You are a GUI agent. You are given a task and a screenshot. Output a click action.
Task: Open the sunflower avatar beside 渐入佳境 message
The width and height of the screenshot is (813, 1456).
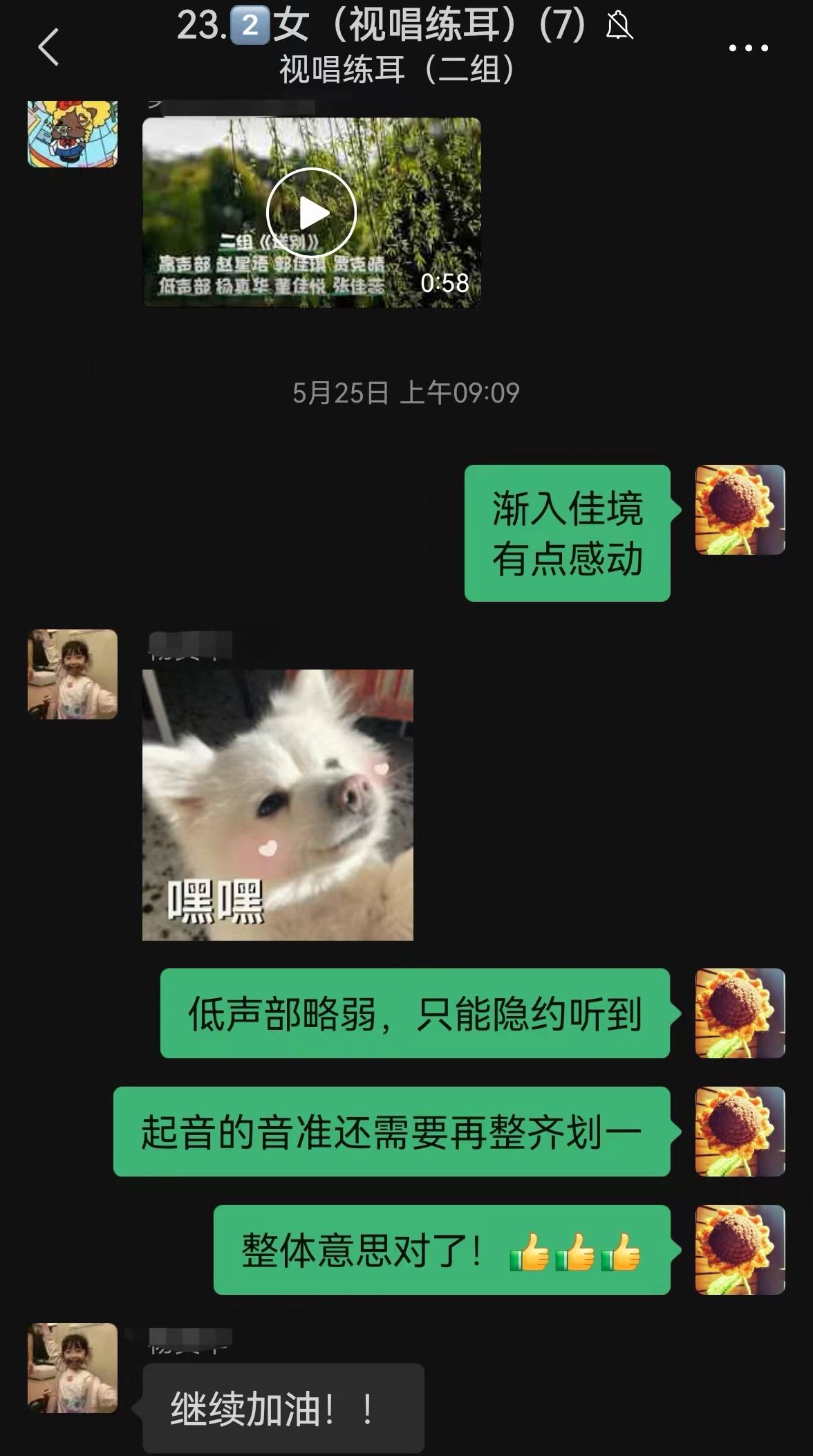click(x=740, y=510)
